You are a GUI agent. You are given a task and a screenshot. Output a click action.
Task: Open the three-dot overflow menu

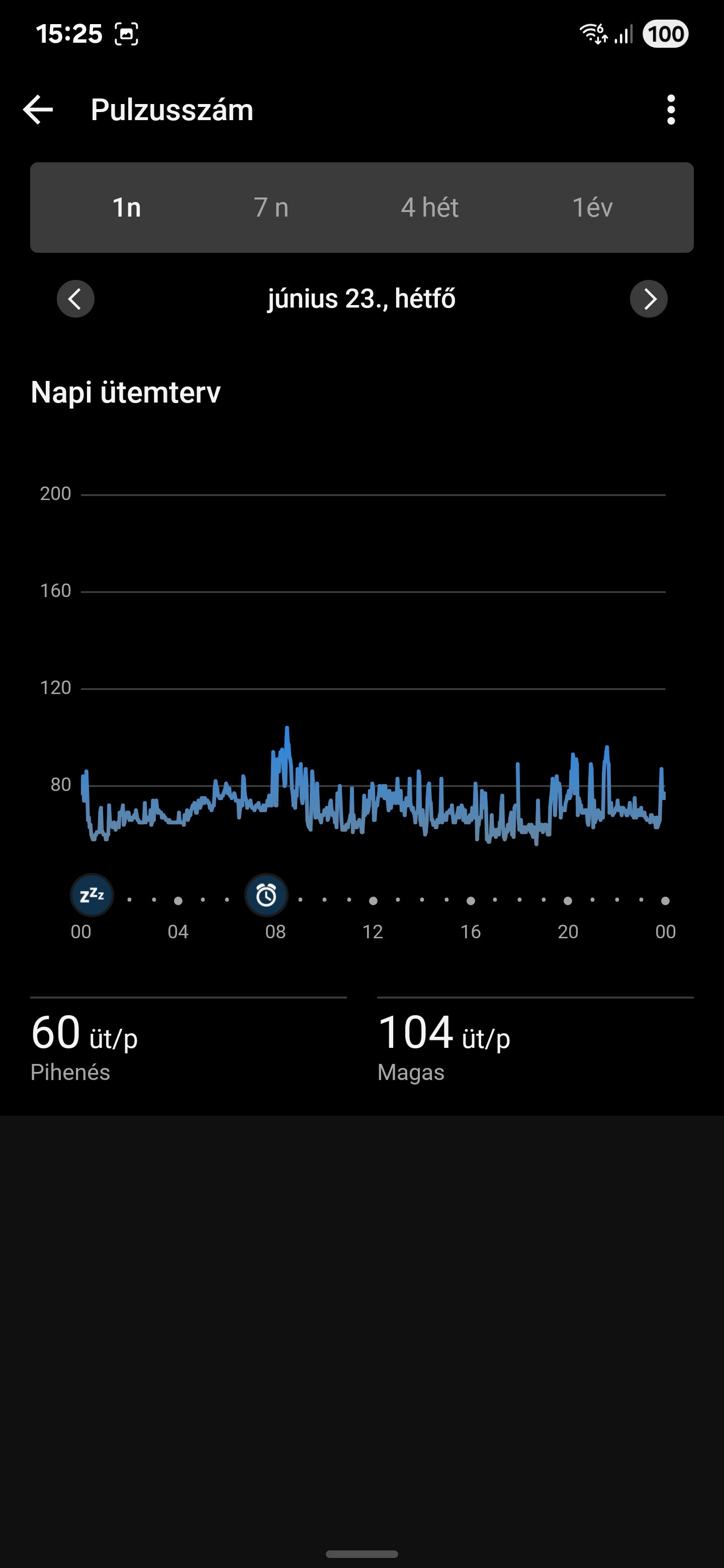(671, 110)
